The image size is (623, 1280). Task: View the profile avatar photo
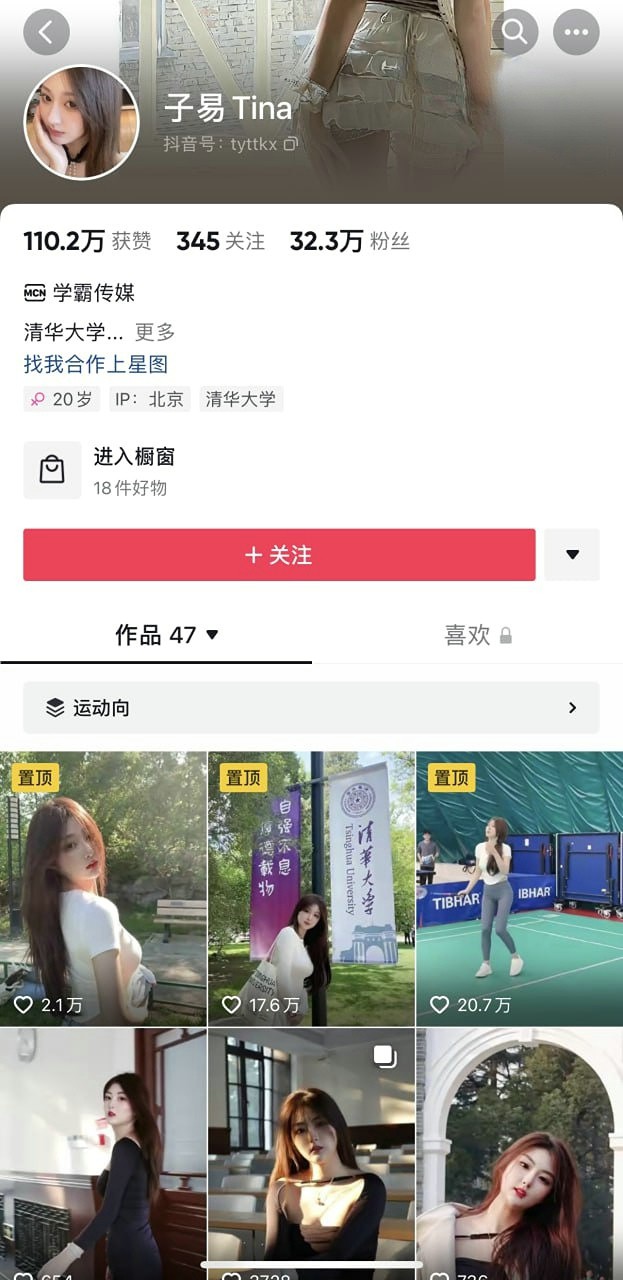click(x=81, y=122)
